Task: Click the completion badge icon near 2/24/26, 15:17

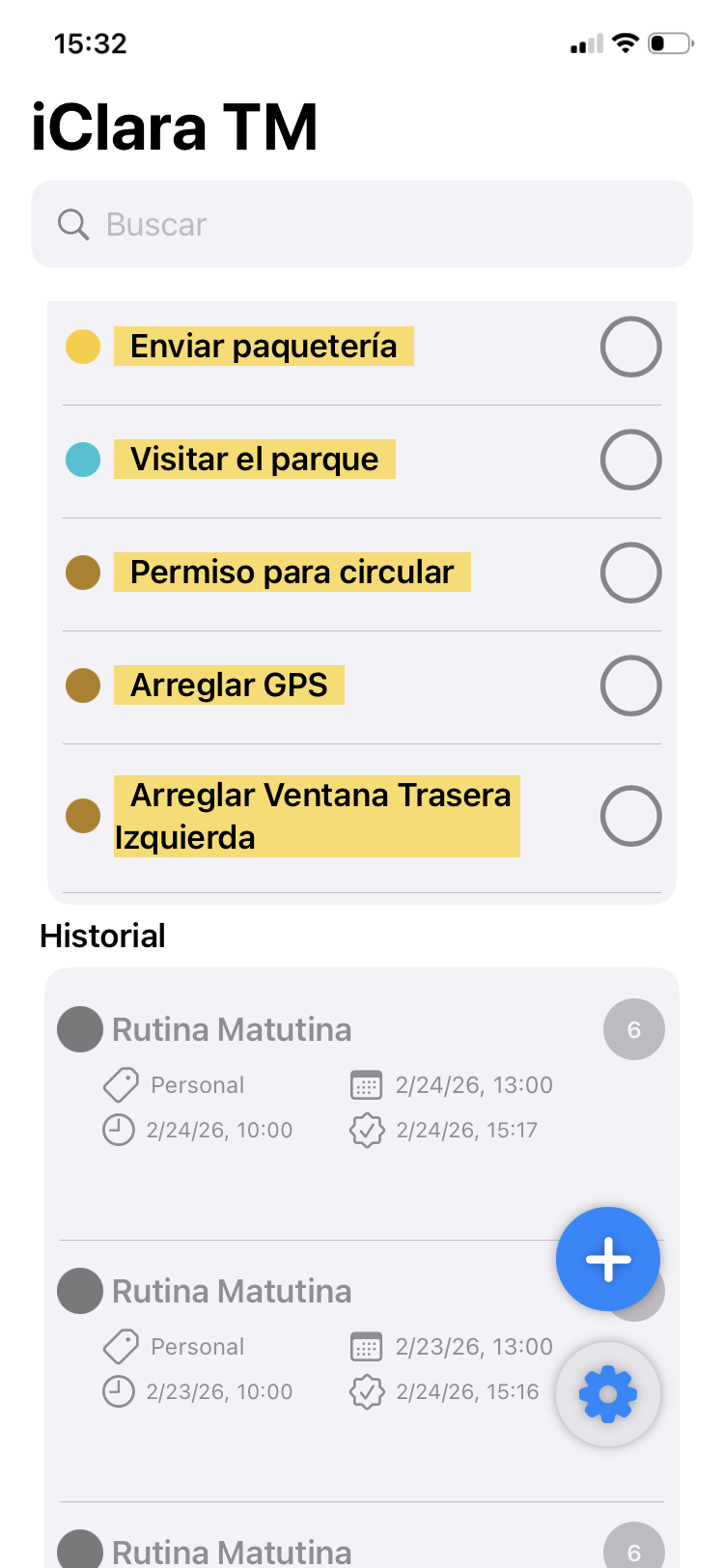Action: (367, 1130)
